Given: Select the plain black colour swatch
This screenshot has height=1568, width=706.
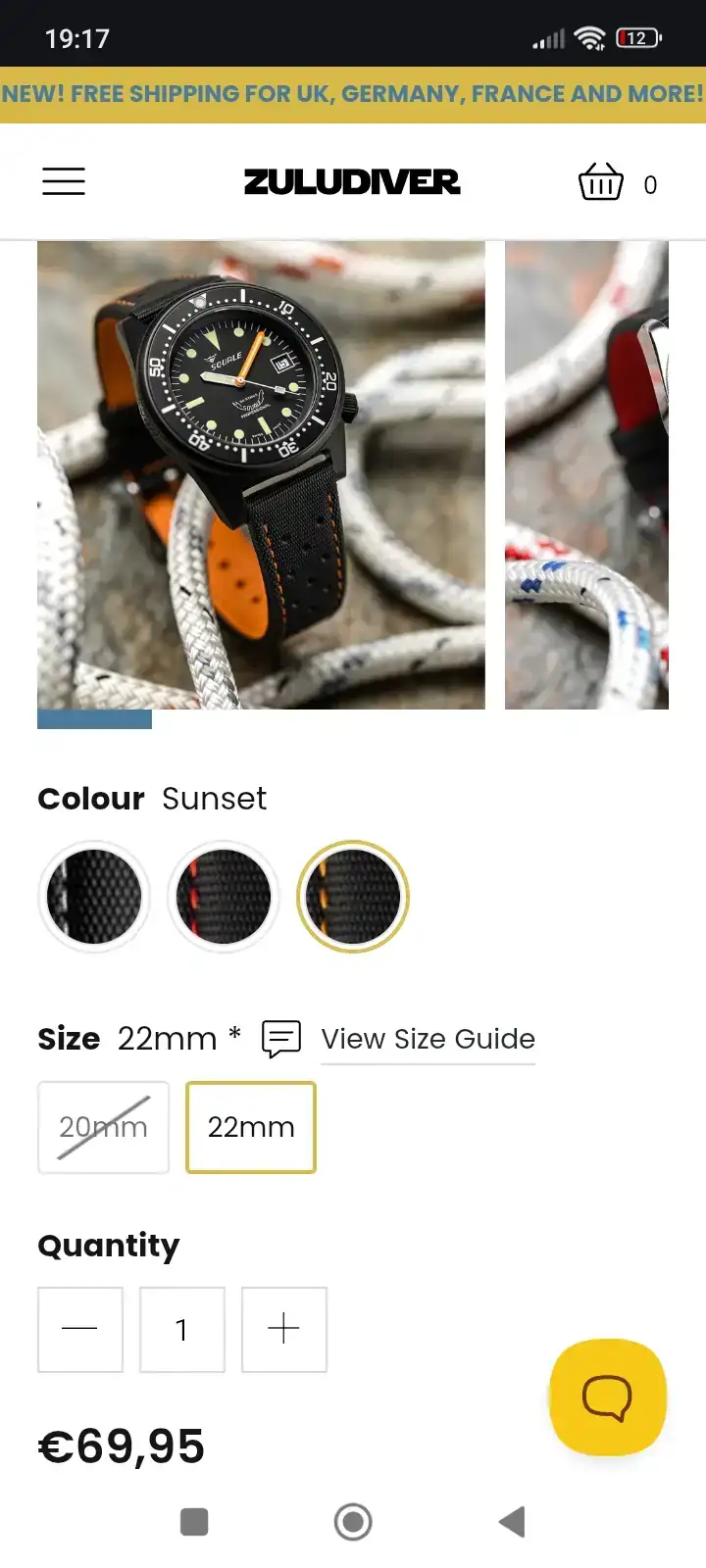Looking at the screenshot, I should (94, 897).
